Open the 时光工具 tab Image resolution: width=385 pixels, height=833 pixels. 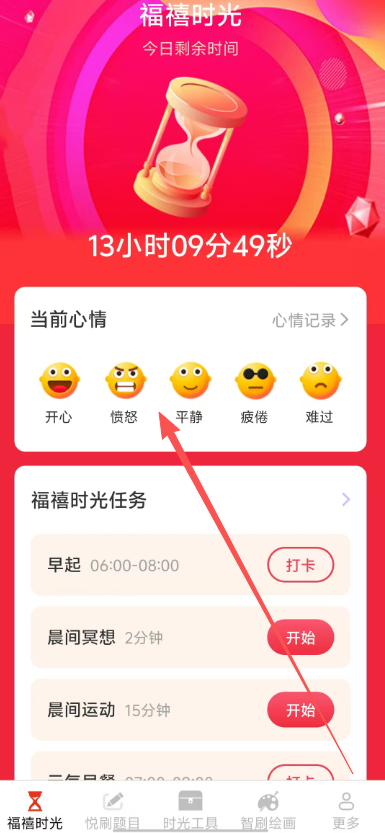190,809
